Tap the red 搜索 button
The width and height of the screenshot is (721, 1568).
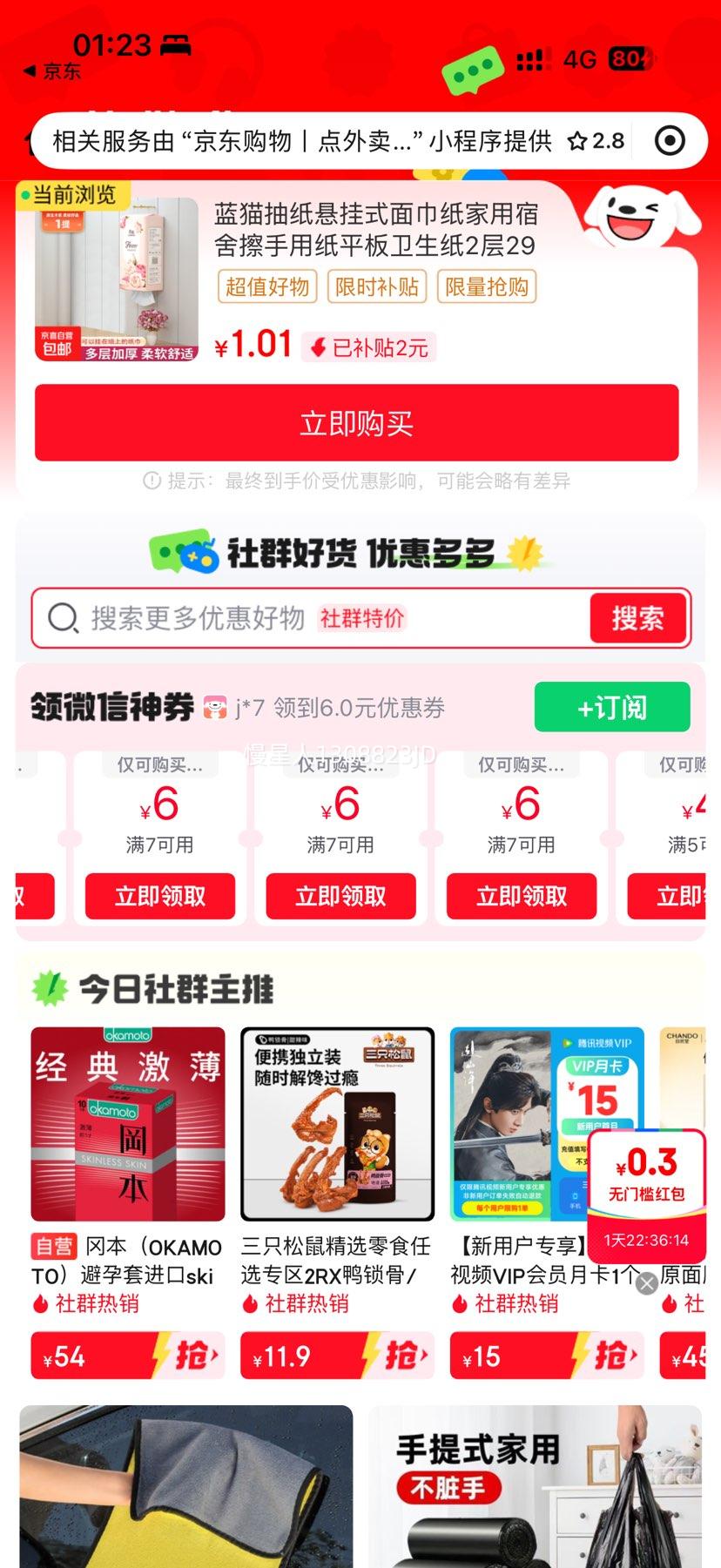(x=638, y=618)
